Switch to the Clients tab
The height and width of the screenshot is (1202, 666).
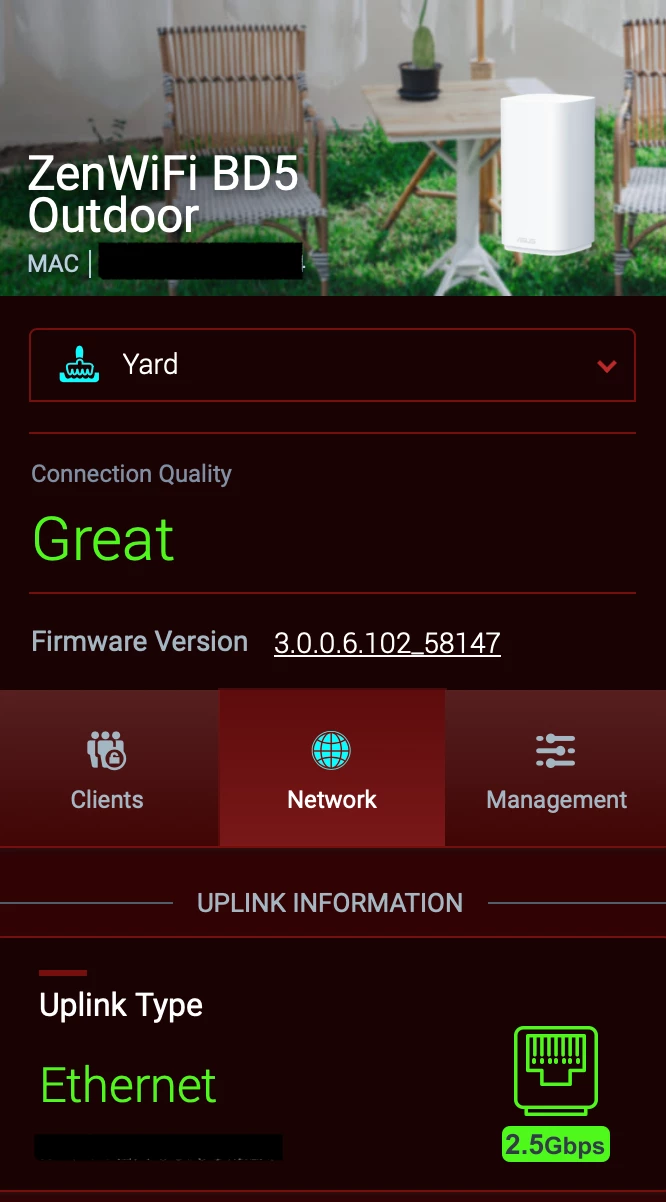point(107,768)
